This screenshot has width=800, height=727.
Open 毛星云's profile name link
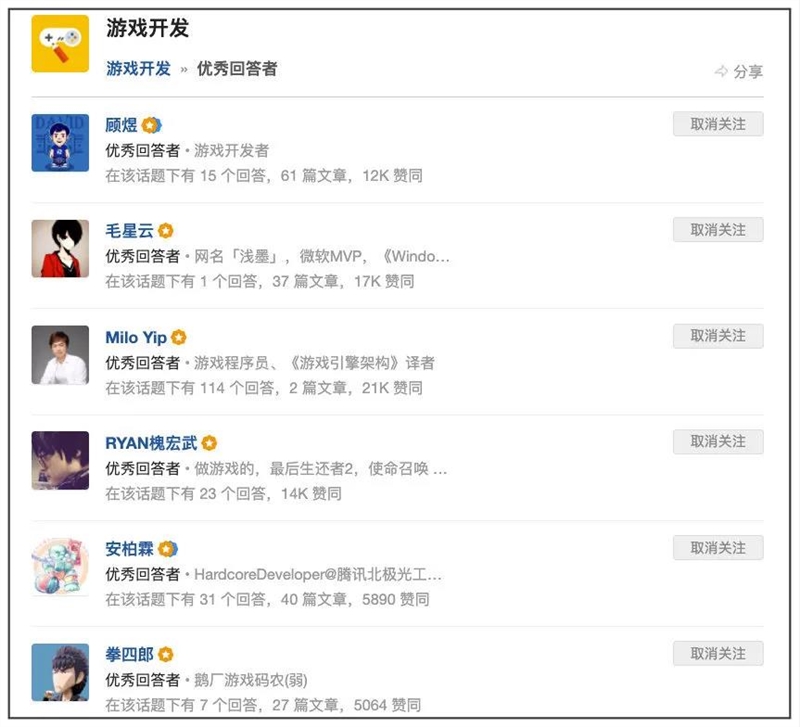[129, 231]
